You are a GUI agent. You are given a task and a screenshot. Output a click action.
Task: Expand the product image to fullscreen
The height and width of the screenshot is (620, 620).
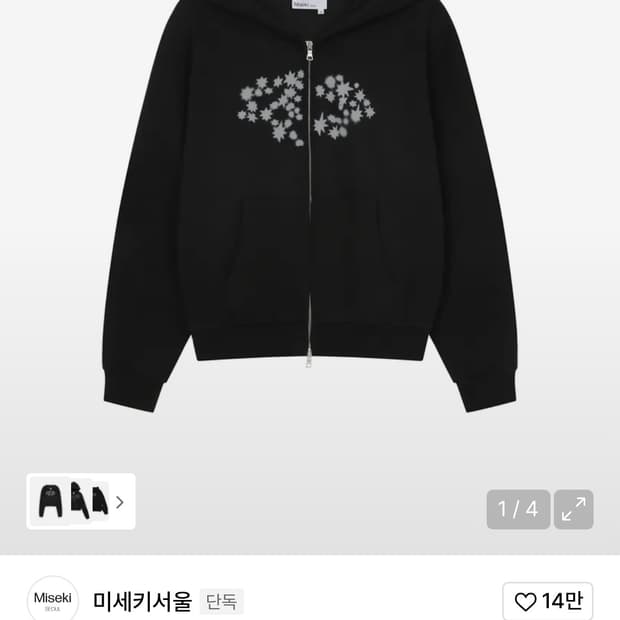[x=573, y=509]
